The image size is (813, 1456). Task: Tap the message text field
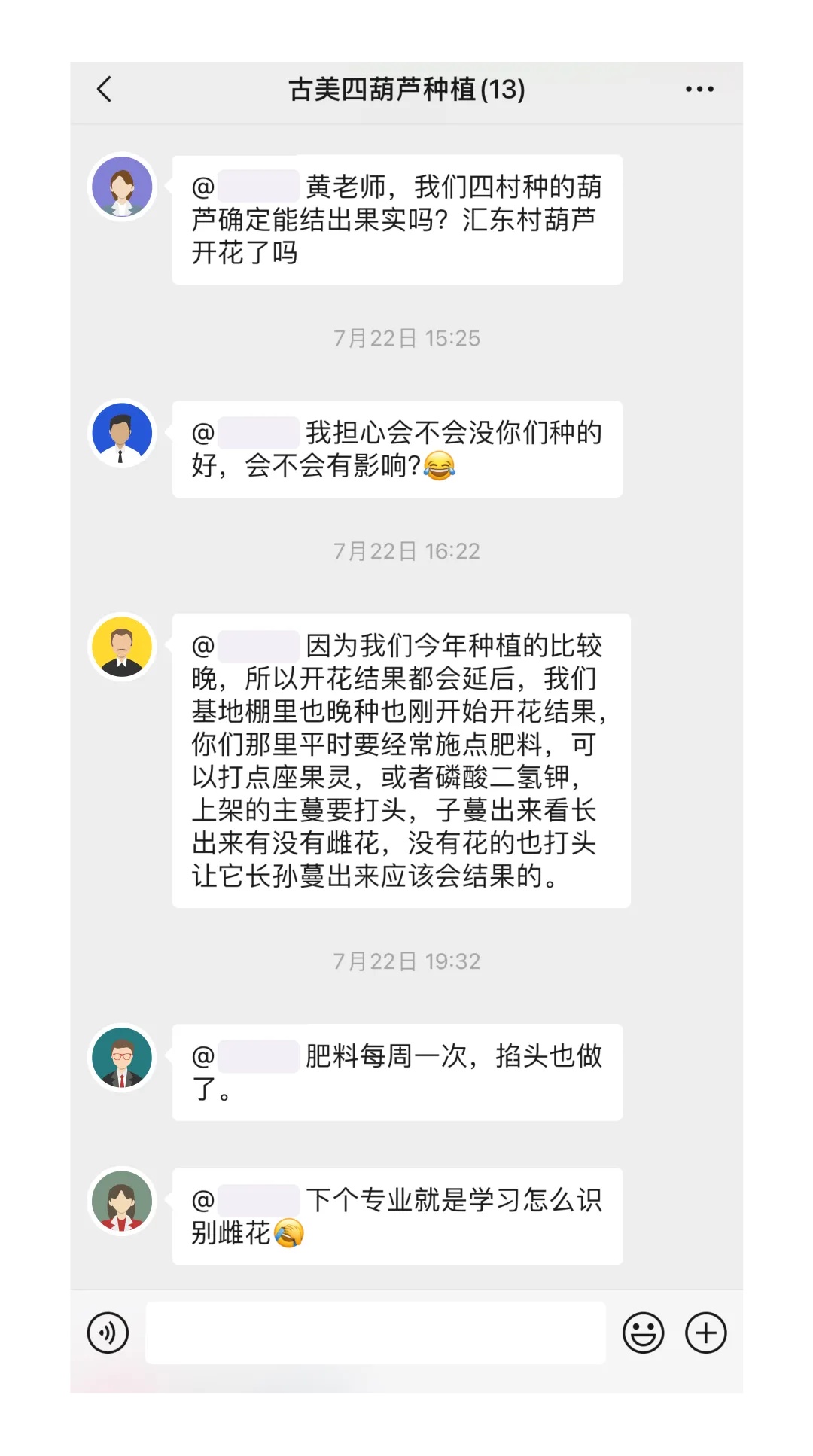(376, 1333)
